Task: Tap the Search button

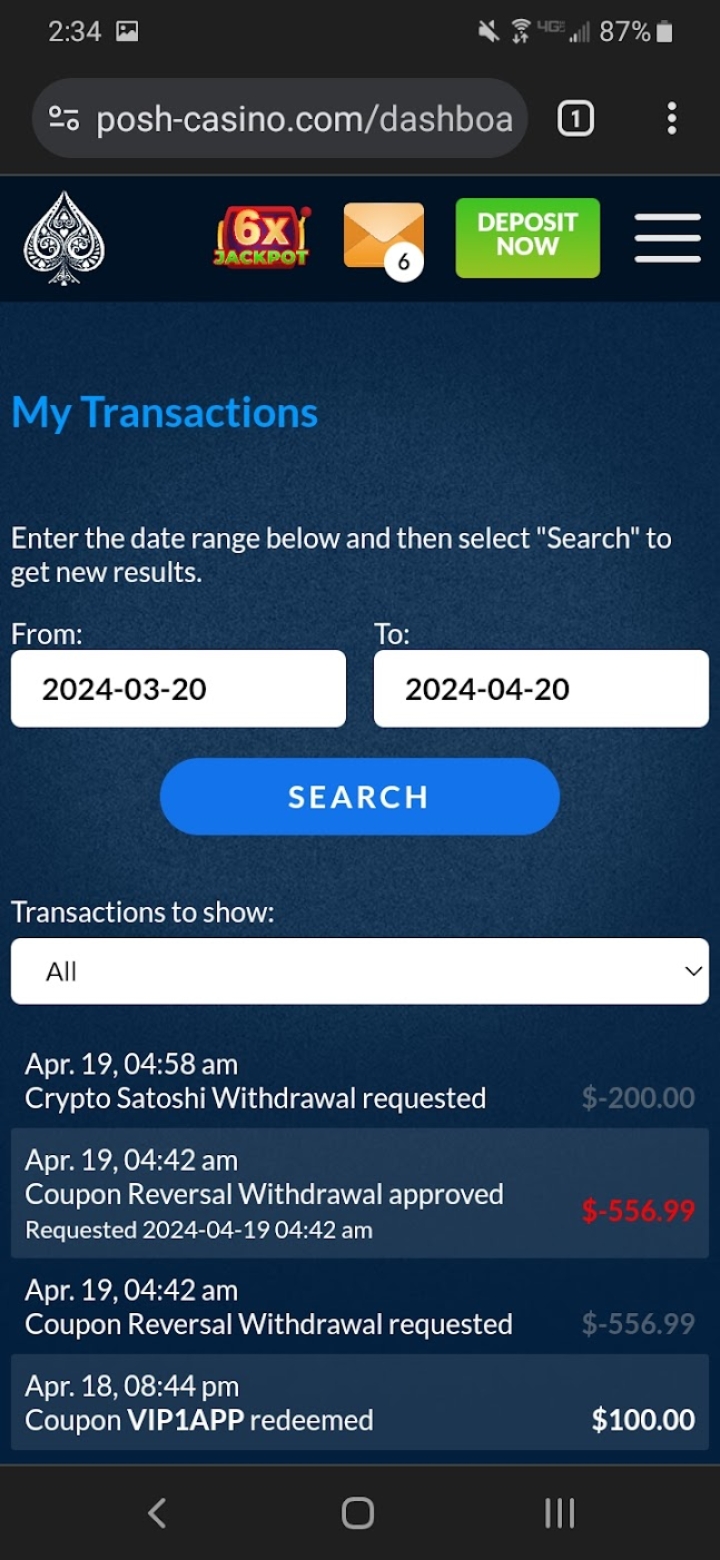Action: (359, 796)
